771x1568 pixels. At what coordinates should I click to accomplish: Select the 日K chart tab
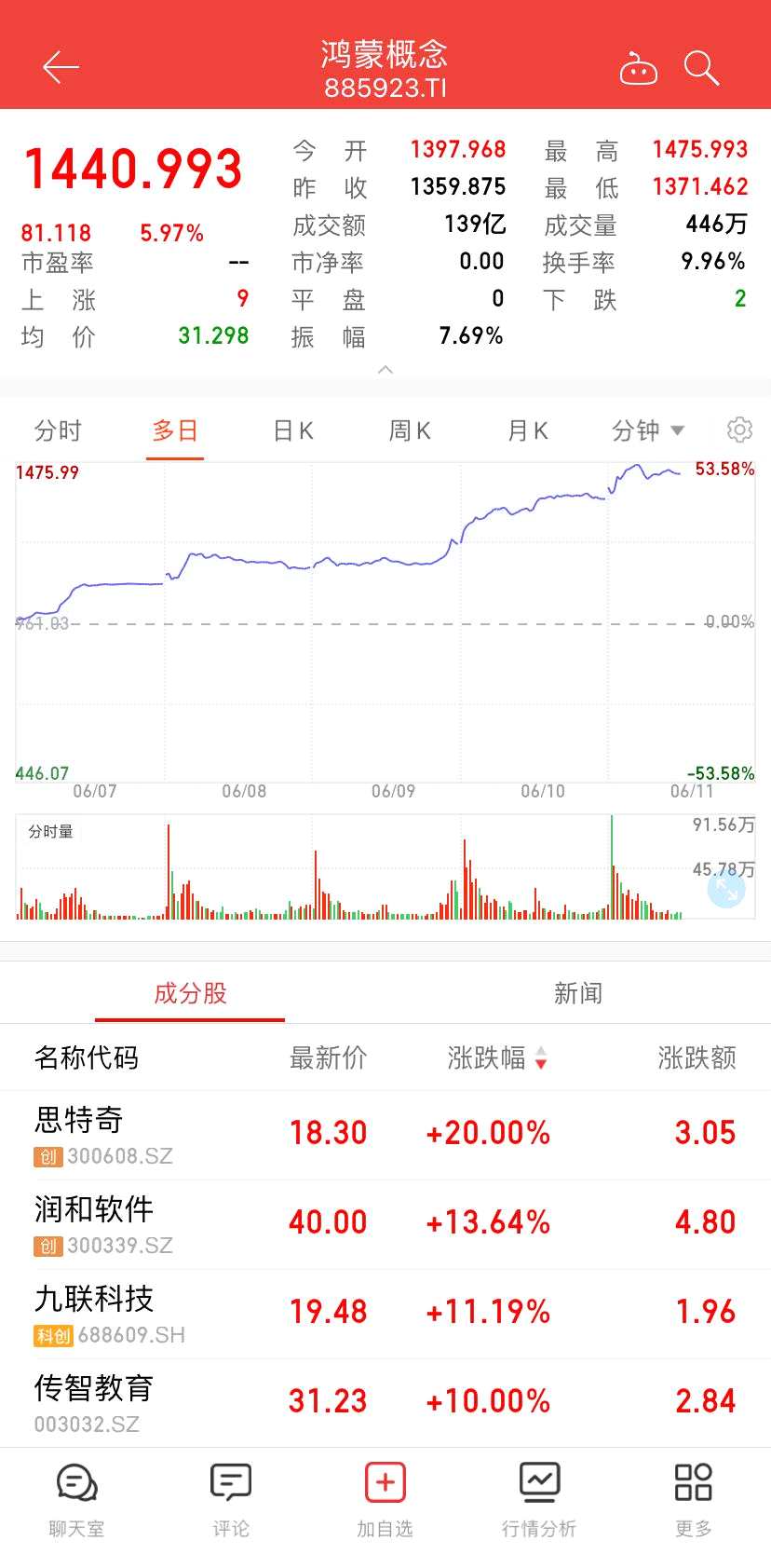[293, 430]
